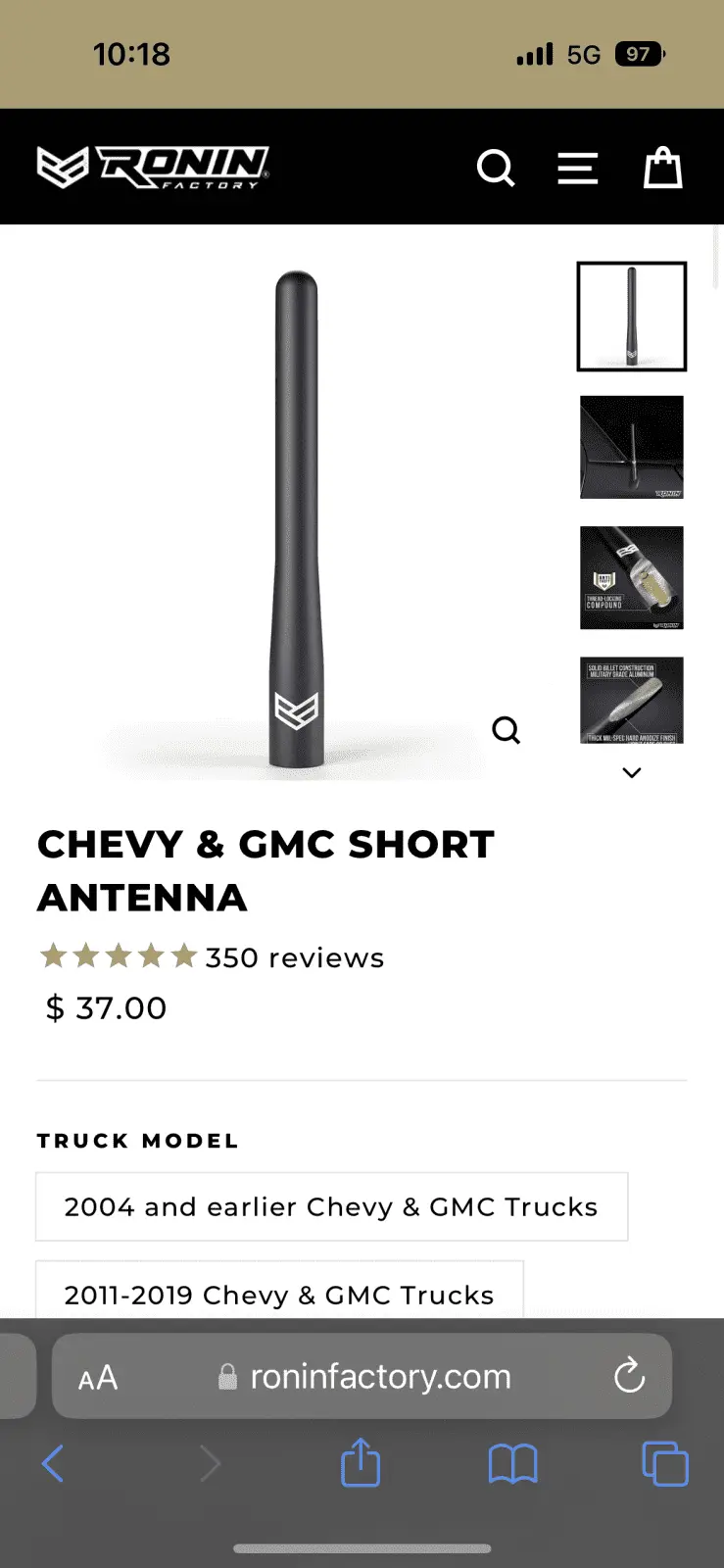The width and height of the screenshot is (724, 1568).
Task: Show more thumbnails with down chevron
Action: tap(632, 772)
